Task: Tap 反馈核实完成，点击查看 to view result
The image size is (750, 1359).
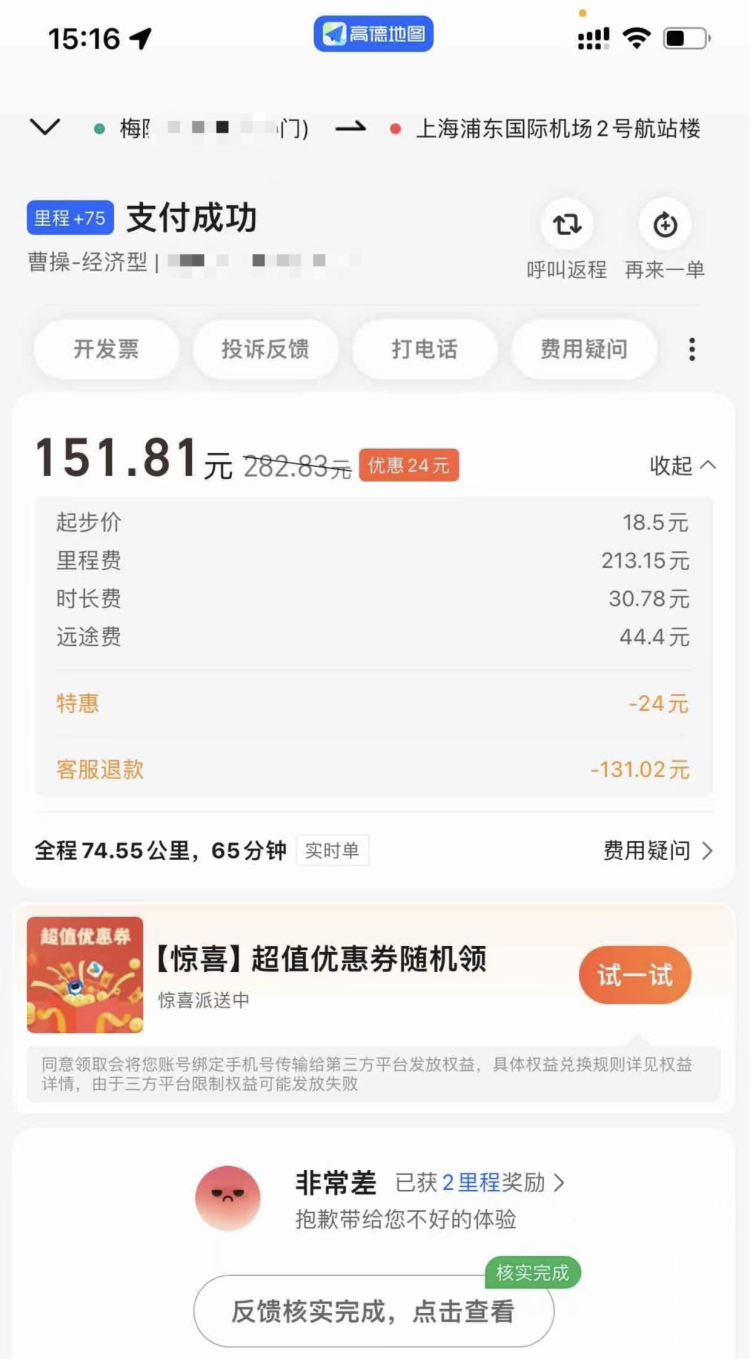Action: point(373,1311)
